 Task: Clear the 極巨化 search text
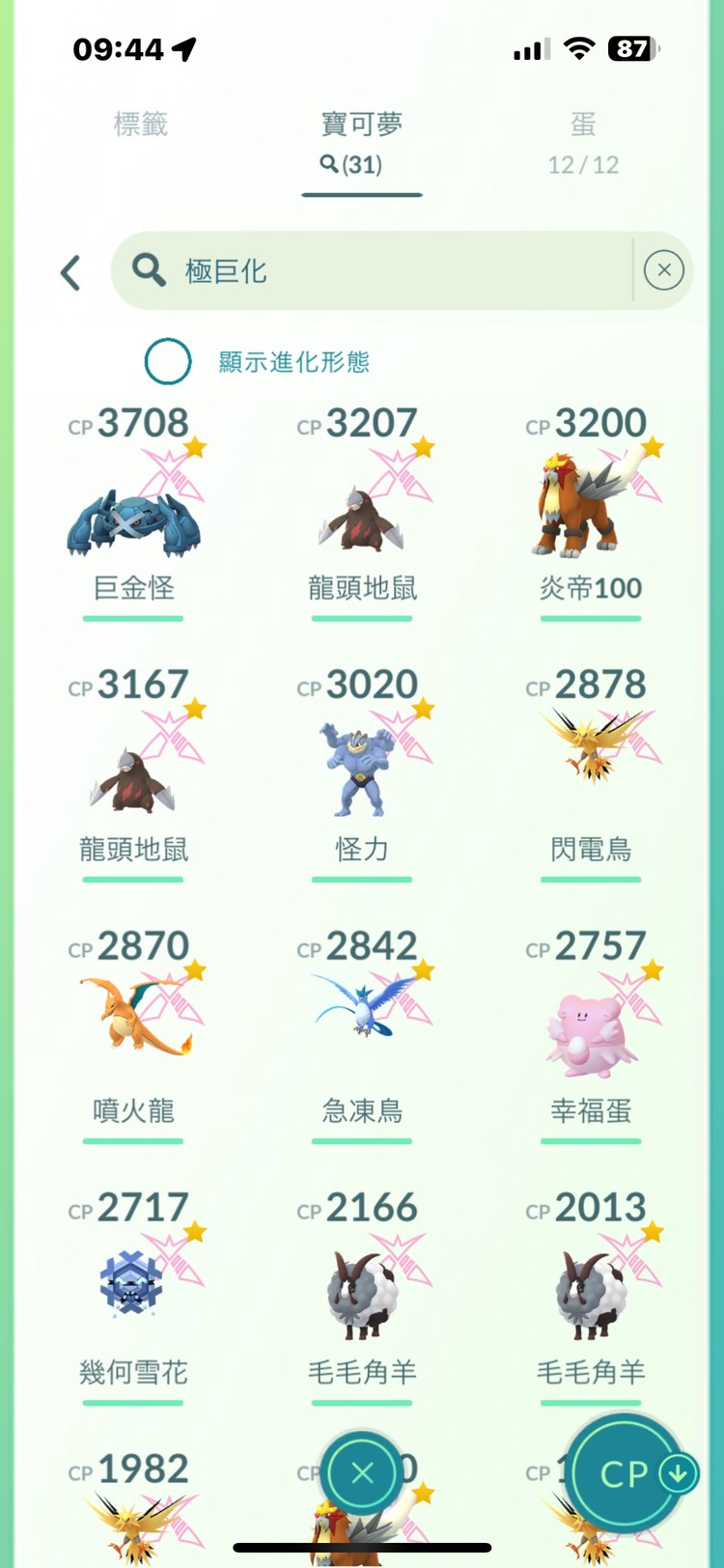[x=663, y=270]
